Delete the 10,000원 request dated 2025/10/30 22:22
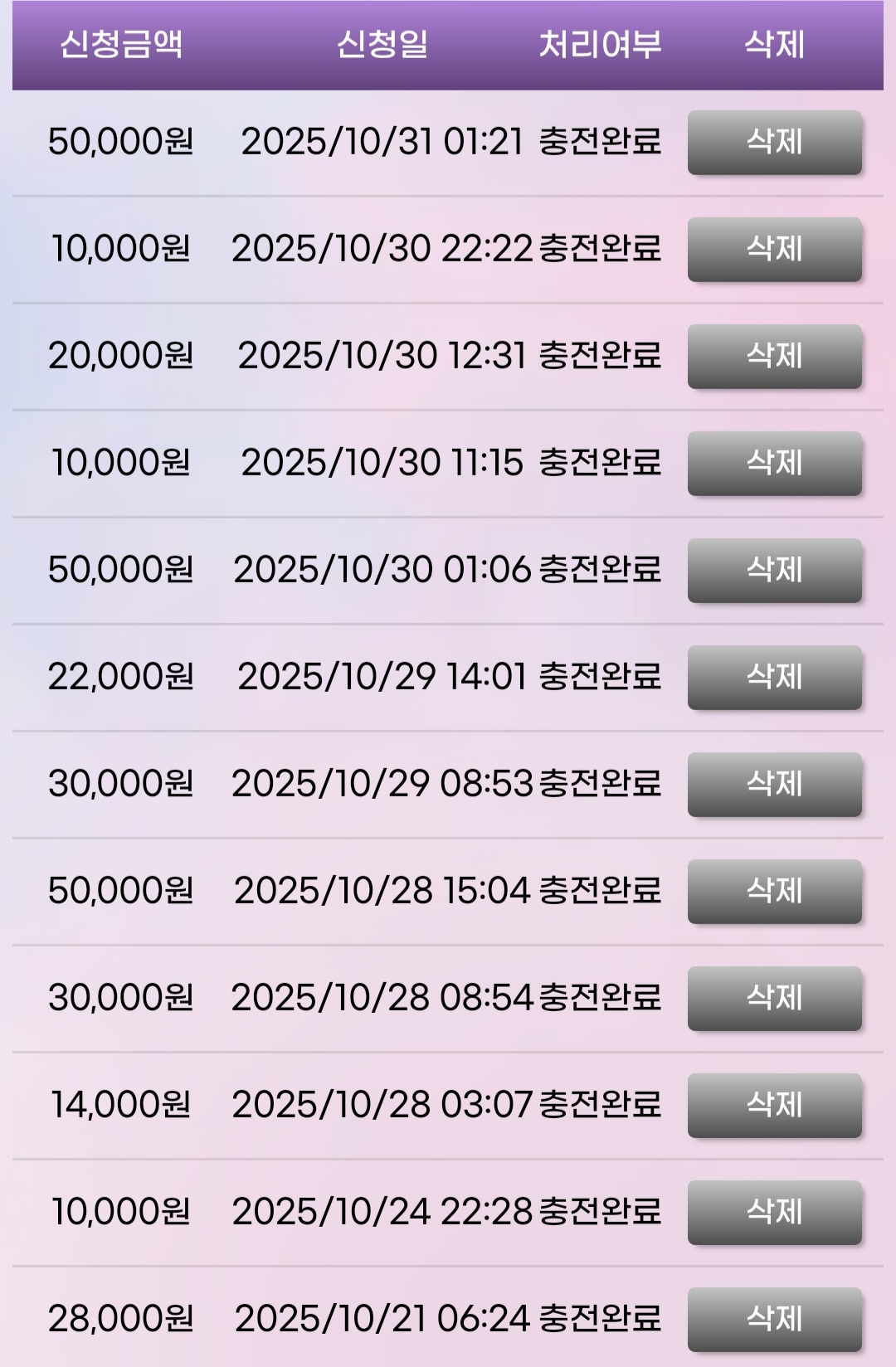896x1367 pixels. point(773,250)
